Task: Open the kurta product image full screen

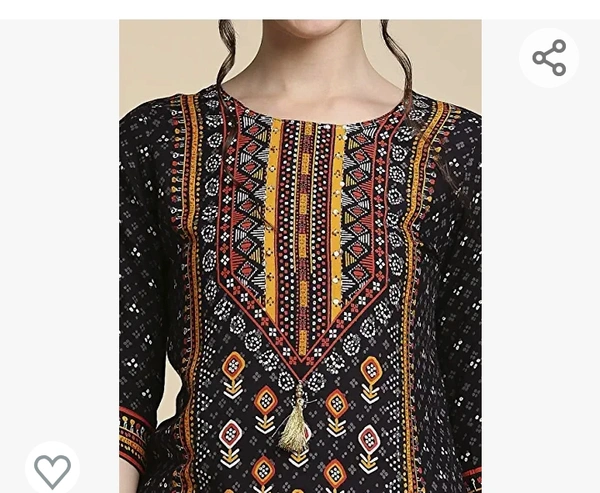Action: click(x=300, y=250)
